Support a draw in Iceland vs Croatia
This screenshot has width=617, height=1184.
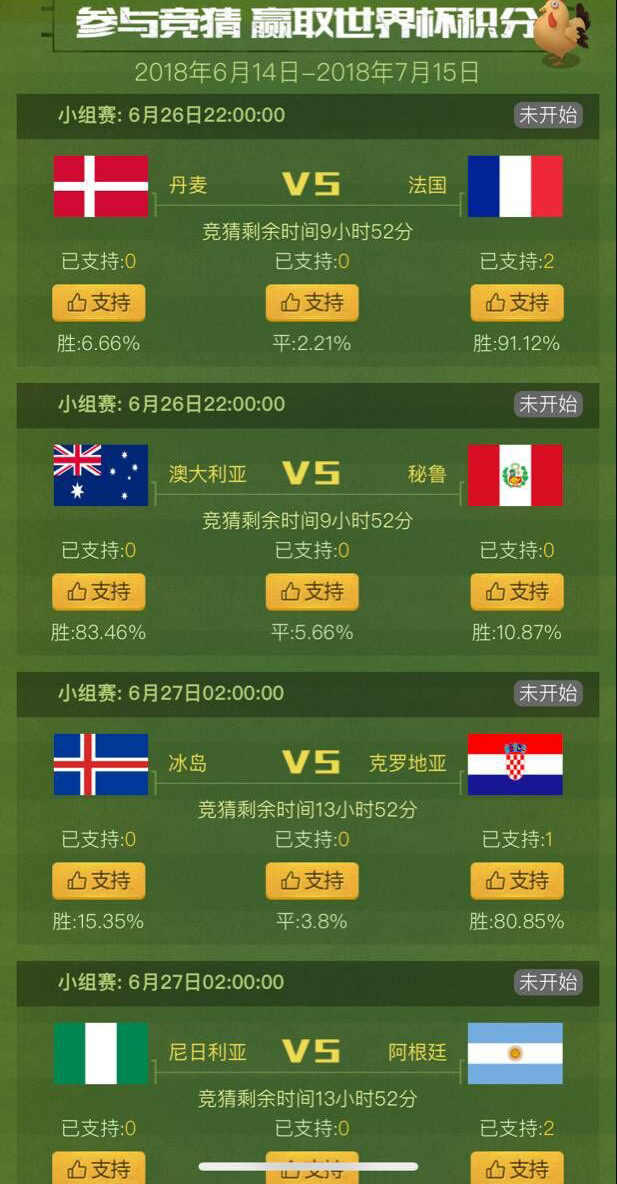pos(312,880)
